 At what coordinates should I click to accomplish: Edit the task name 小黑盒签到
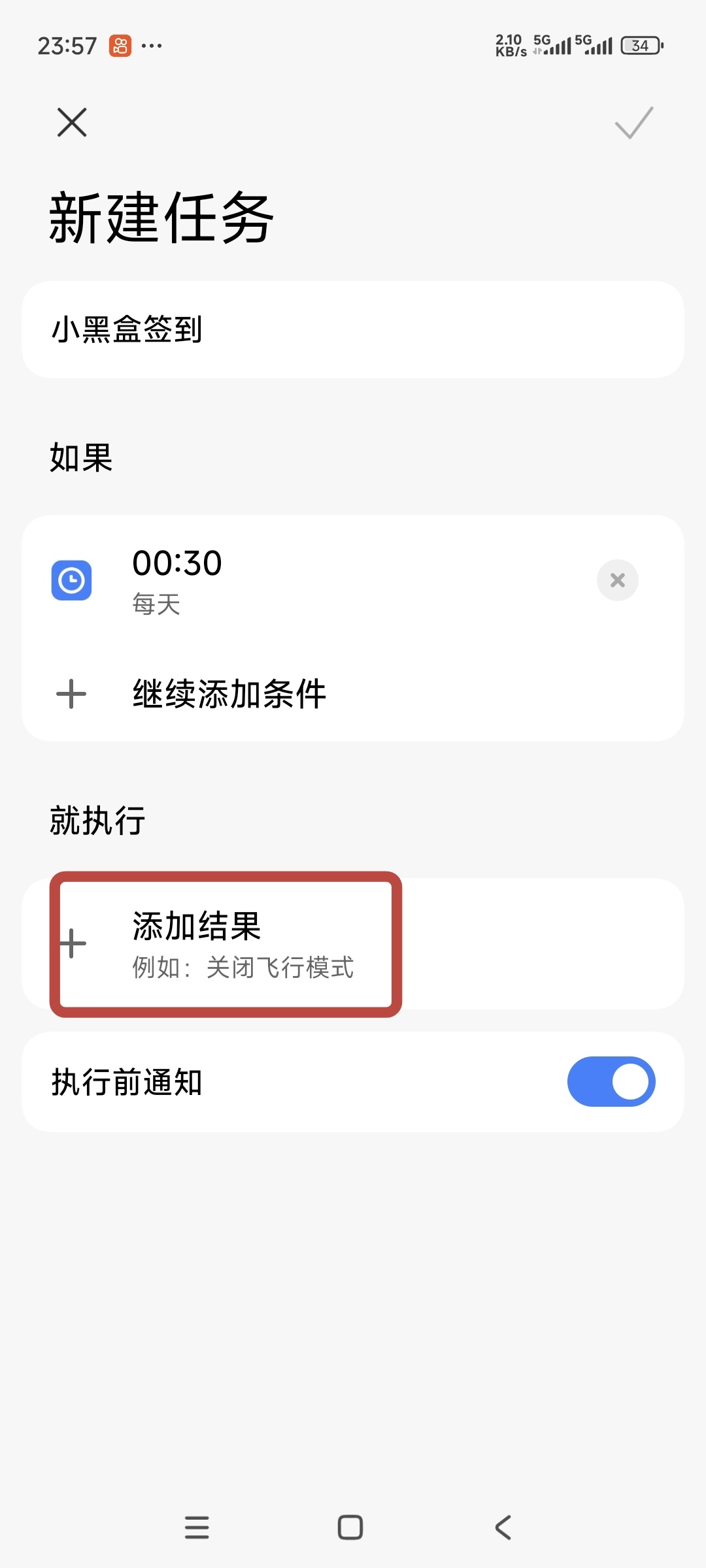point(353,329)
